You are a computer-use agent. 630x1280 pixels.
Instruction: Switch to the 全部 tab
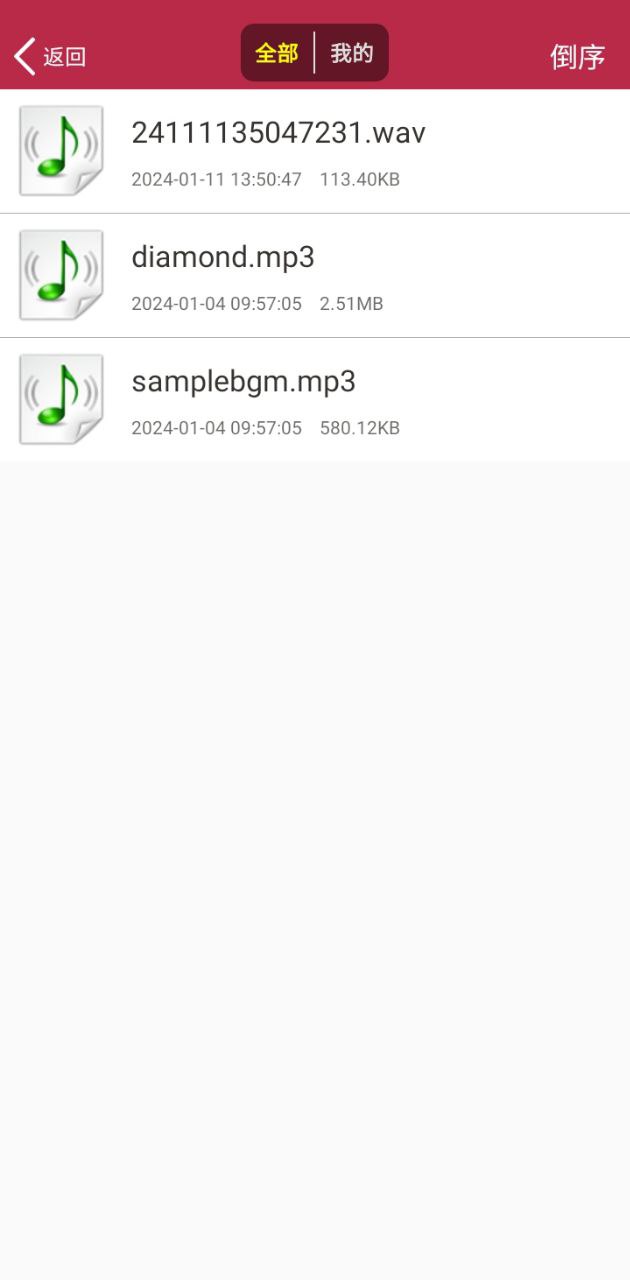click(x=277, y=53)
